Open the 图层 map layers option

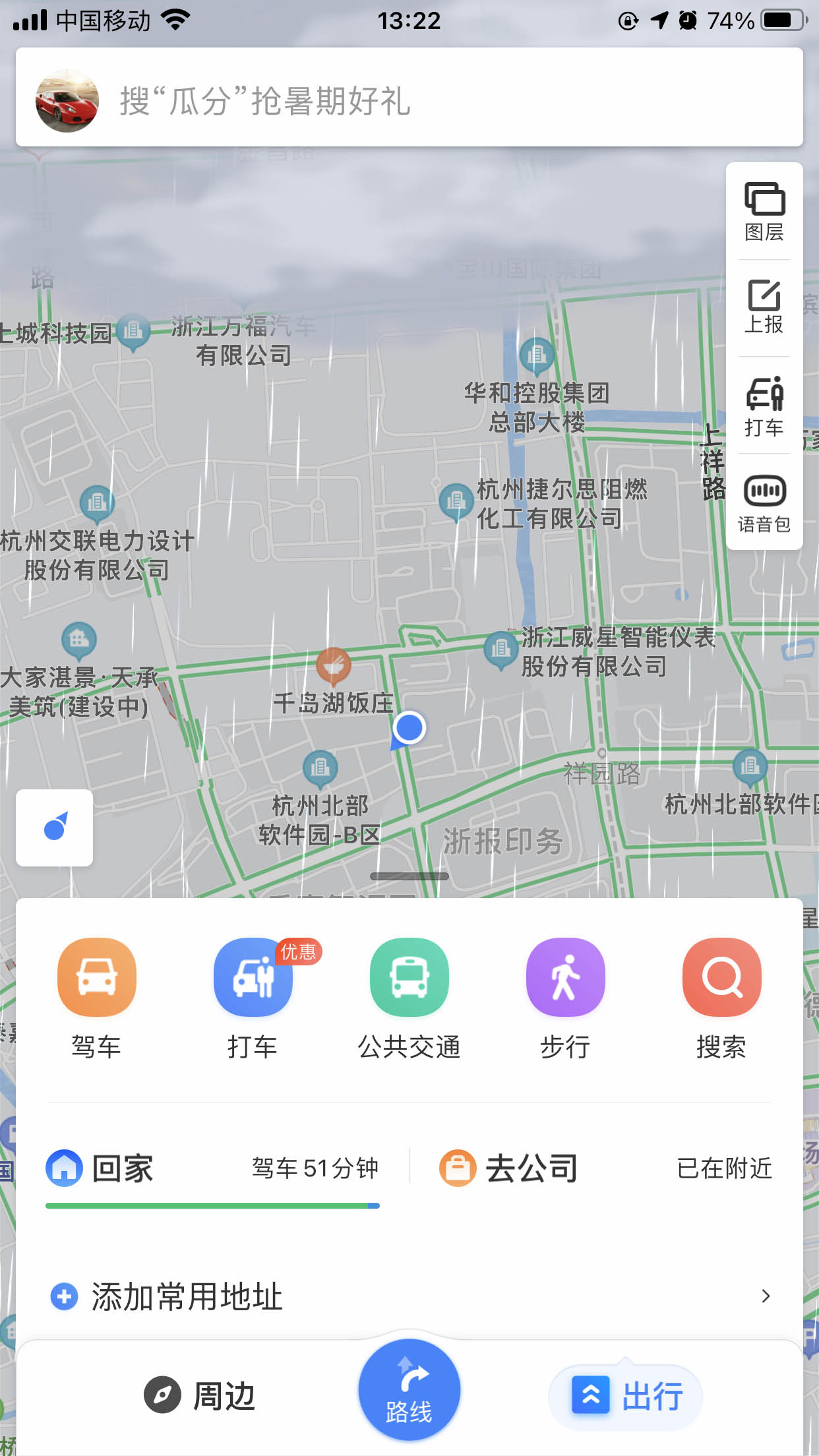764,211
